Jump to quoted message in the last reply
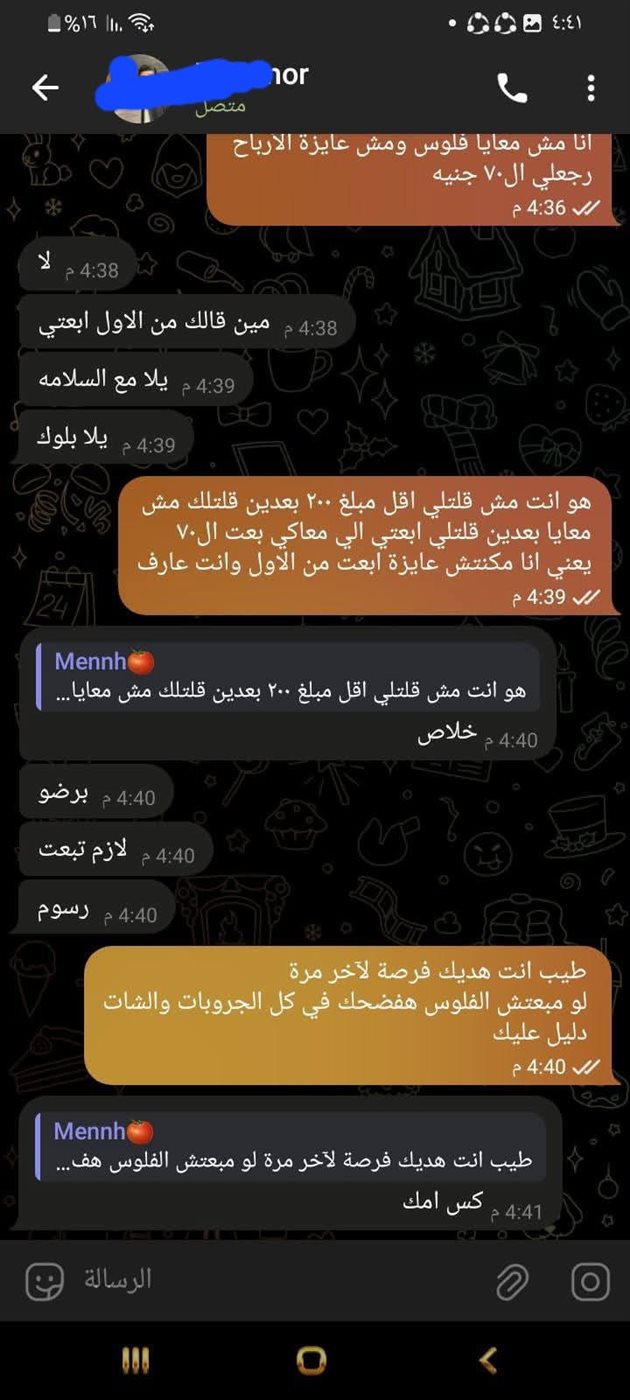Viewport: 630px width, 1400px height. tap(290, 1145)
